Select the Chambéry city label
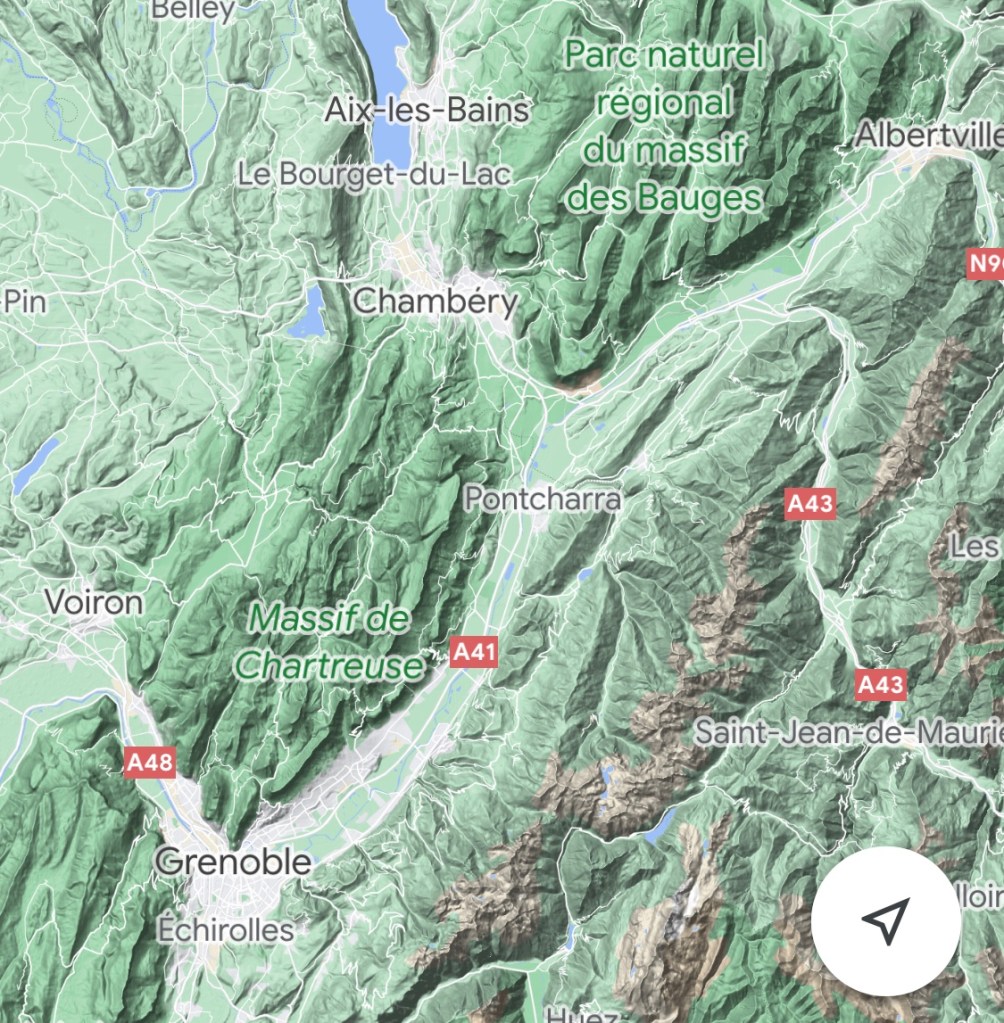 (436, 300)
